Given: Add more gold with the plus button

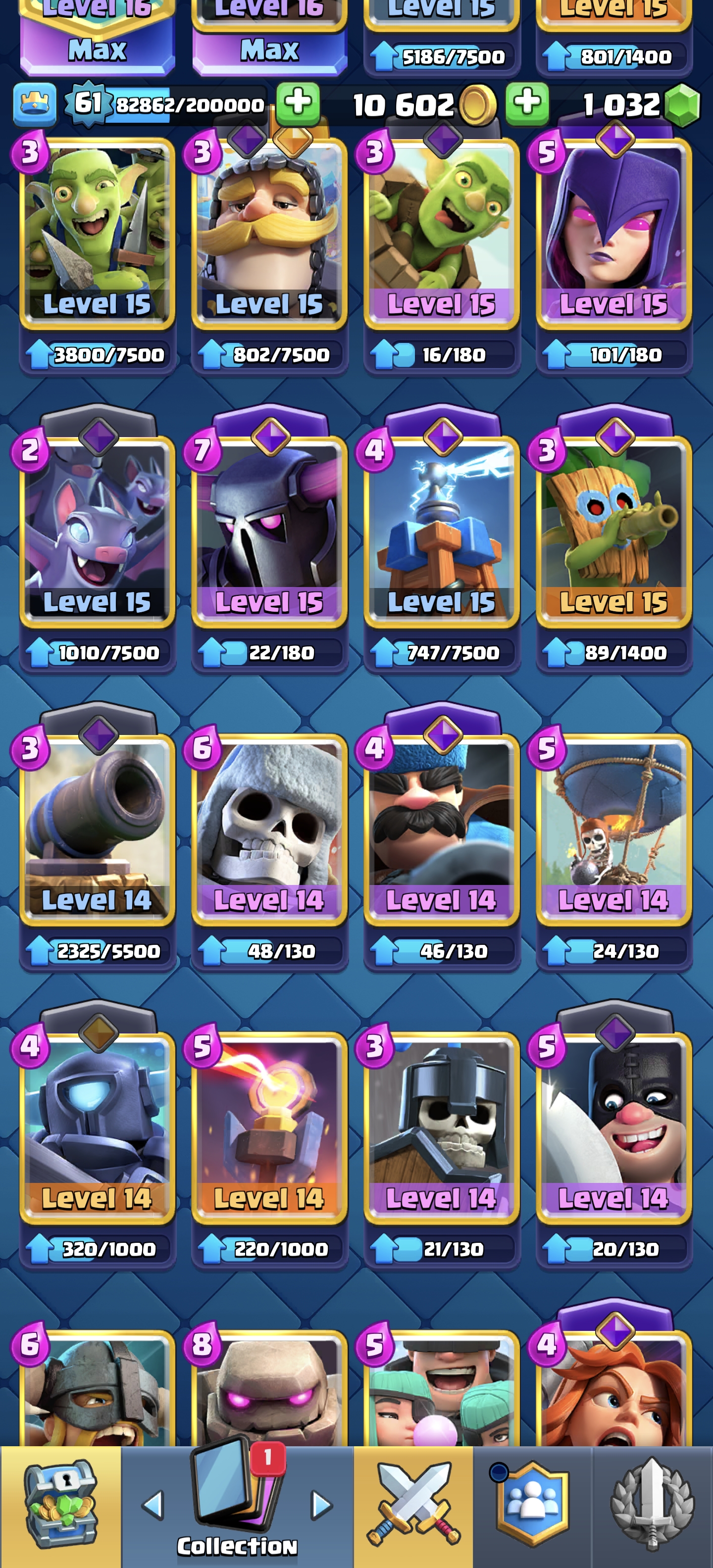Looking at the screenshot, I should pyautogui.click(x=298, y=103).
